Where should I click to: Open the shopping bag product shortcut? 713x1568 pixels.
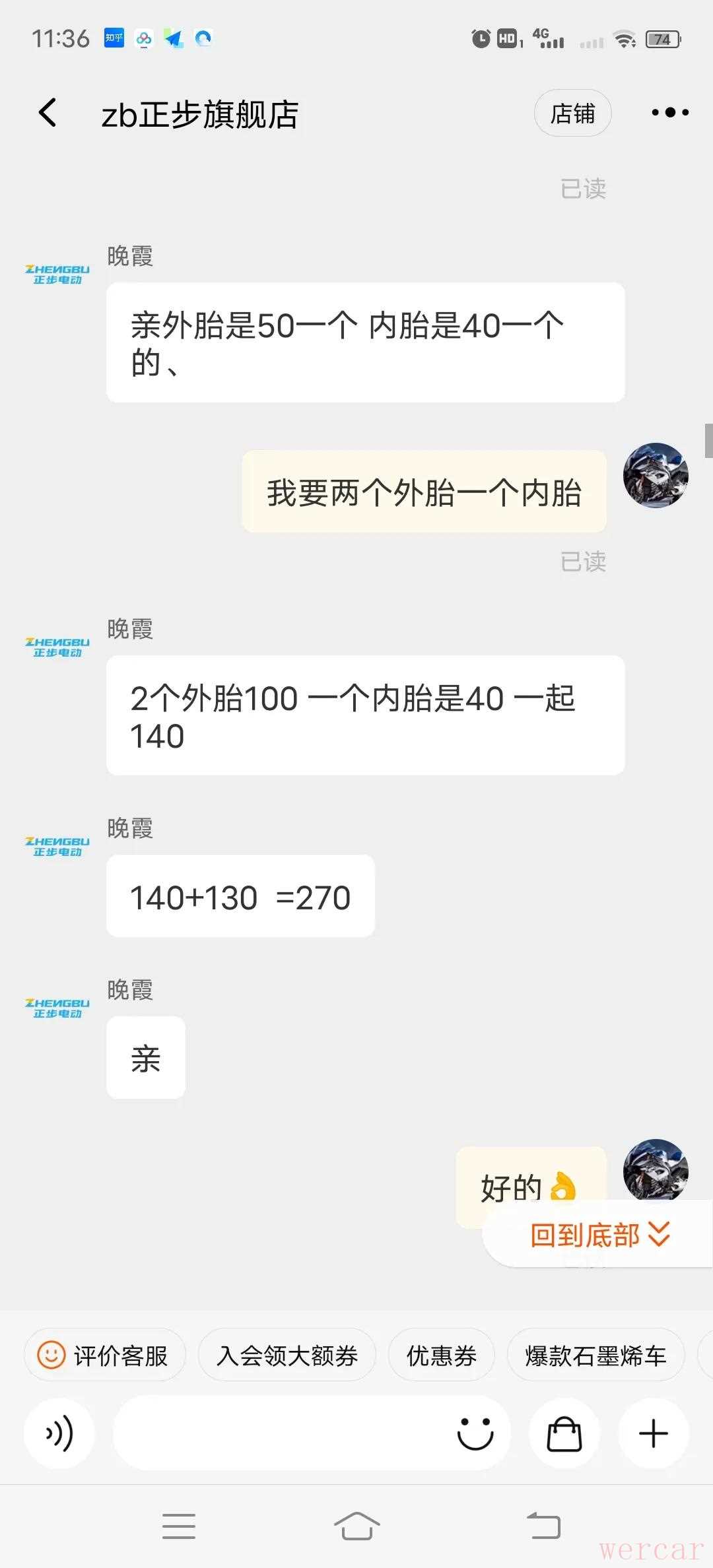click(x=564, y=1433)
